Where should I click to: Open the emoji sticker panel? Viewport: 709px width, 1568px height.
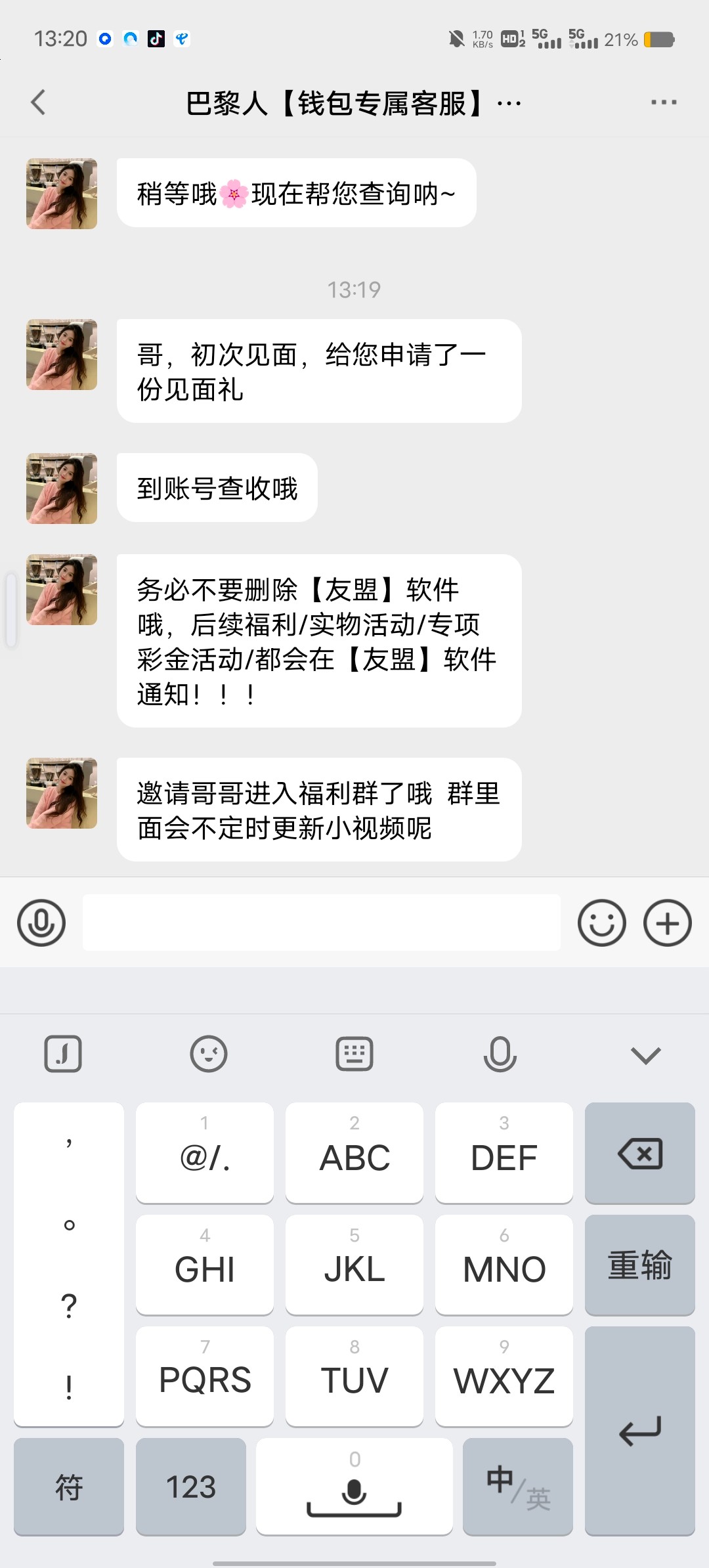(601, 923)
